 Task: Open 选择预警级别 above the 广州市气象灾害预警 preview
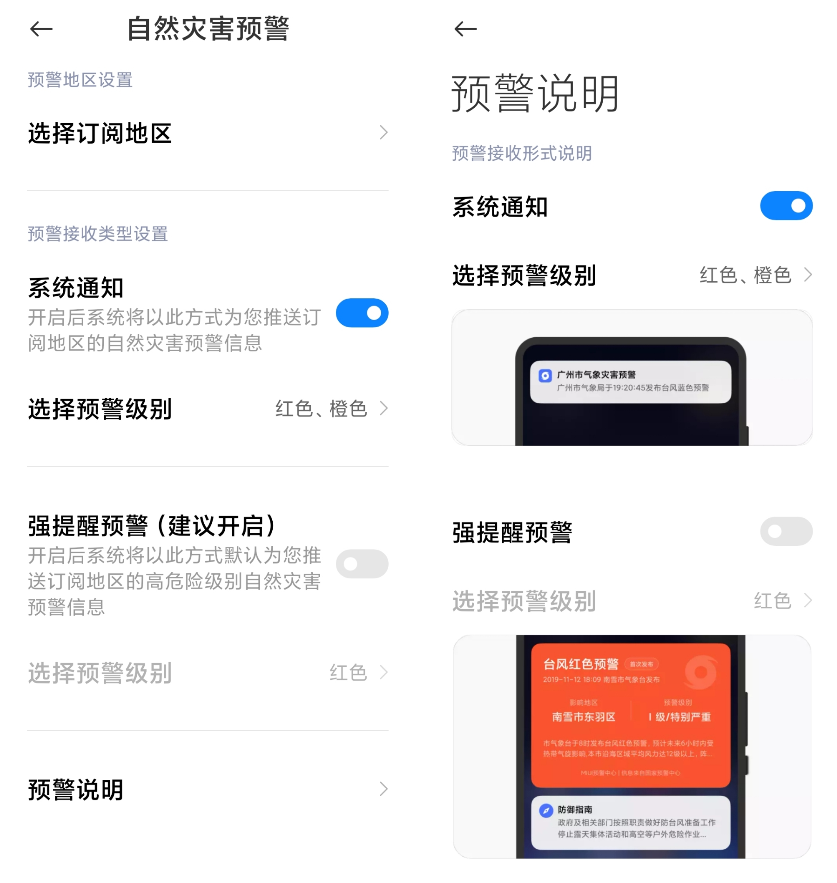click(x=632, y=275)
